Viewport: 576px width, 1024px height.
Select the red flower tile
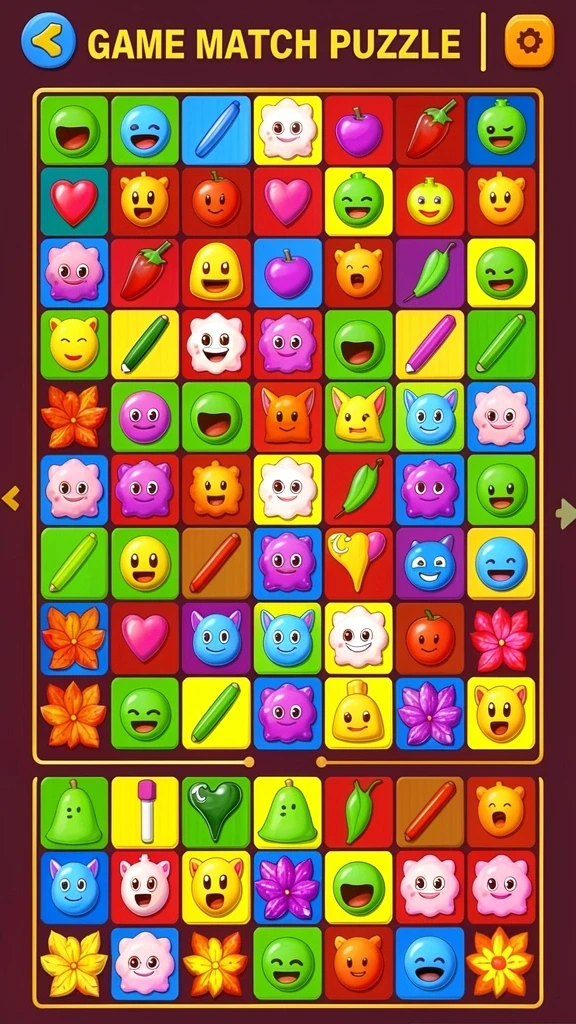501,637
